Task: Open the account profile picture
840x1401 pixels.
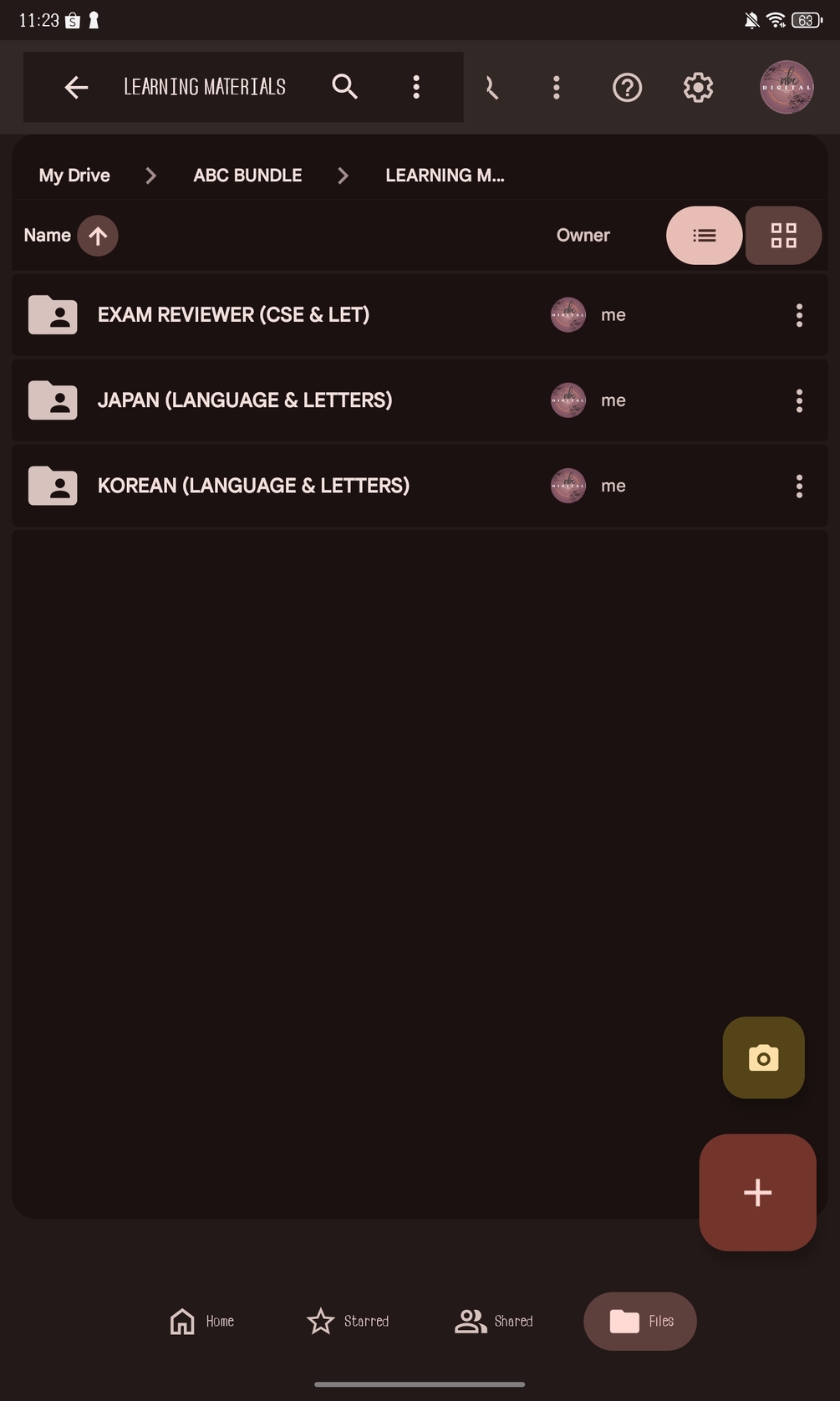Action: (x=786, y=87)
